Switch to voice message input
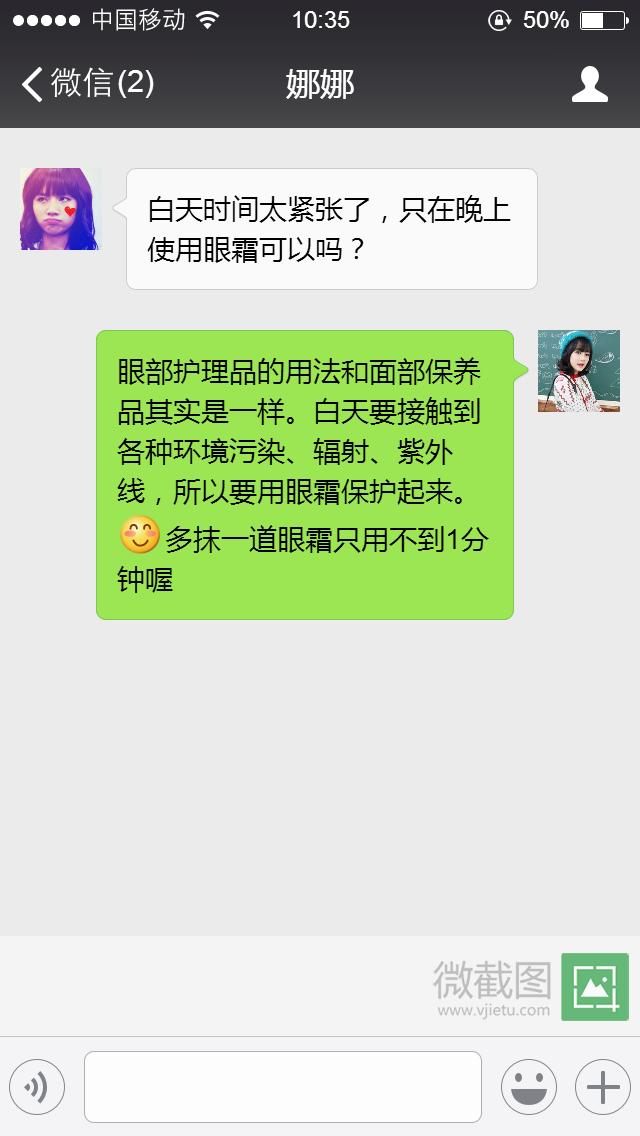This screenshot has width=640, height=1136. [x=37, y=1087]
